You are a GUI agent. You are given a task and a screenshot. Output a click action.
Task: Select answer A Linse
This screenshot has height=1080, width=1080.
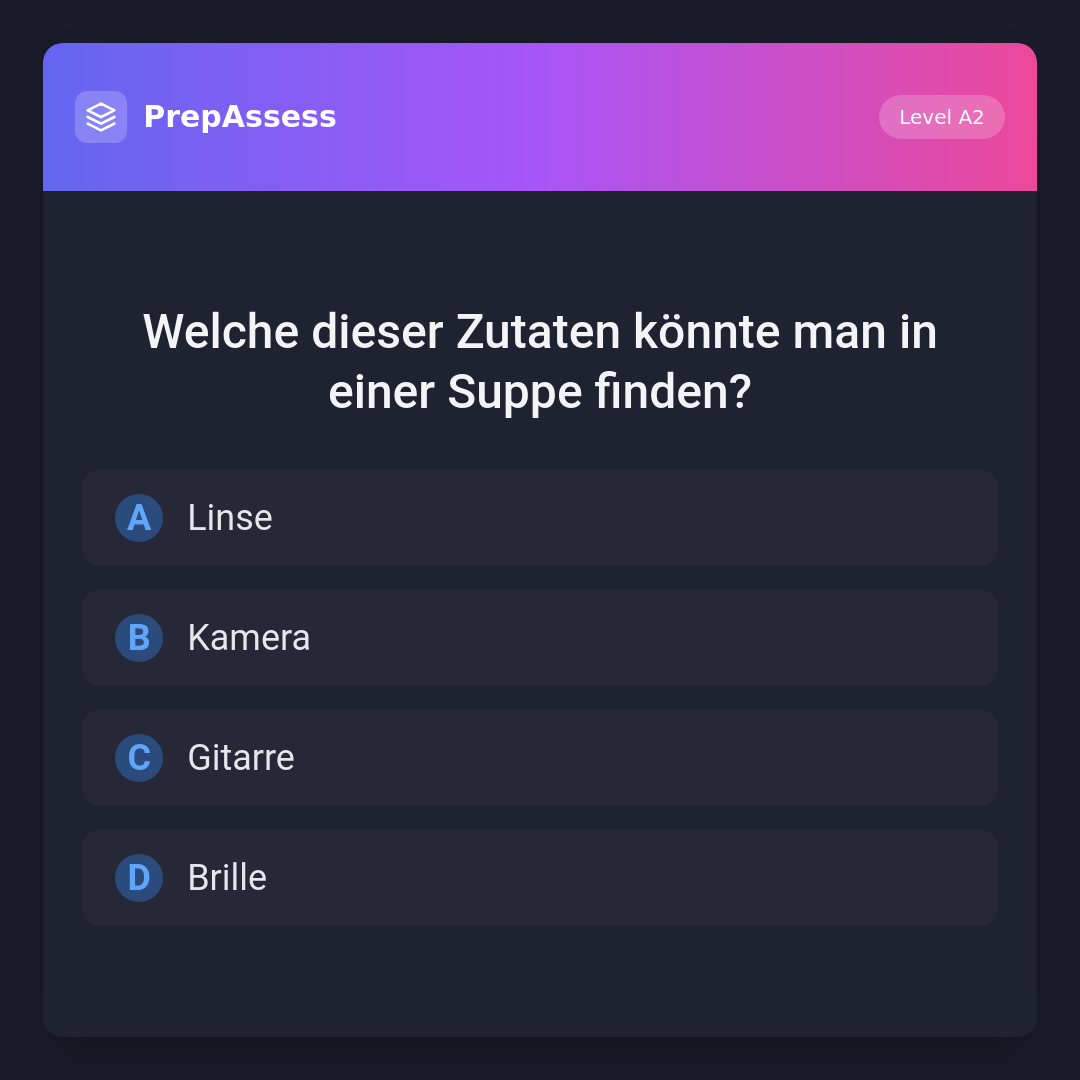[x=539, y=518]
